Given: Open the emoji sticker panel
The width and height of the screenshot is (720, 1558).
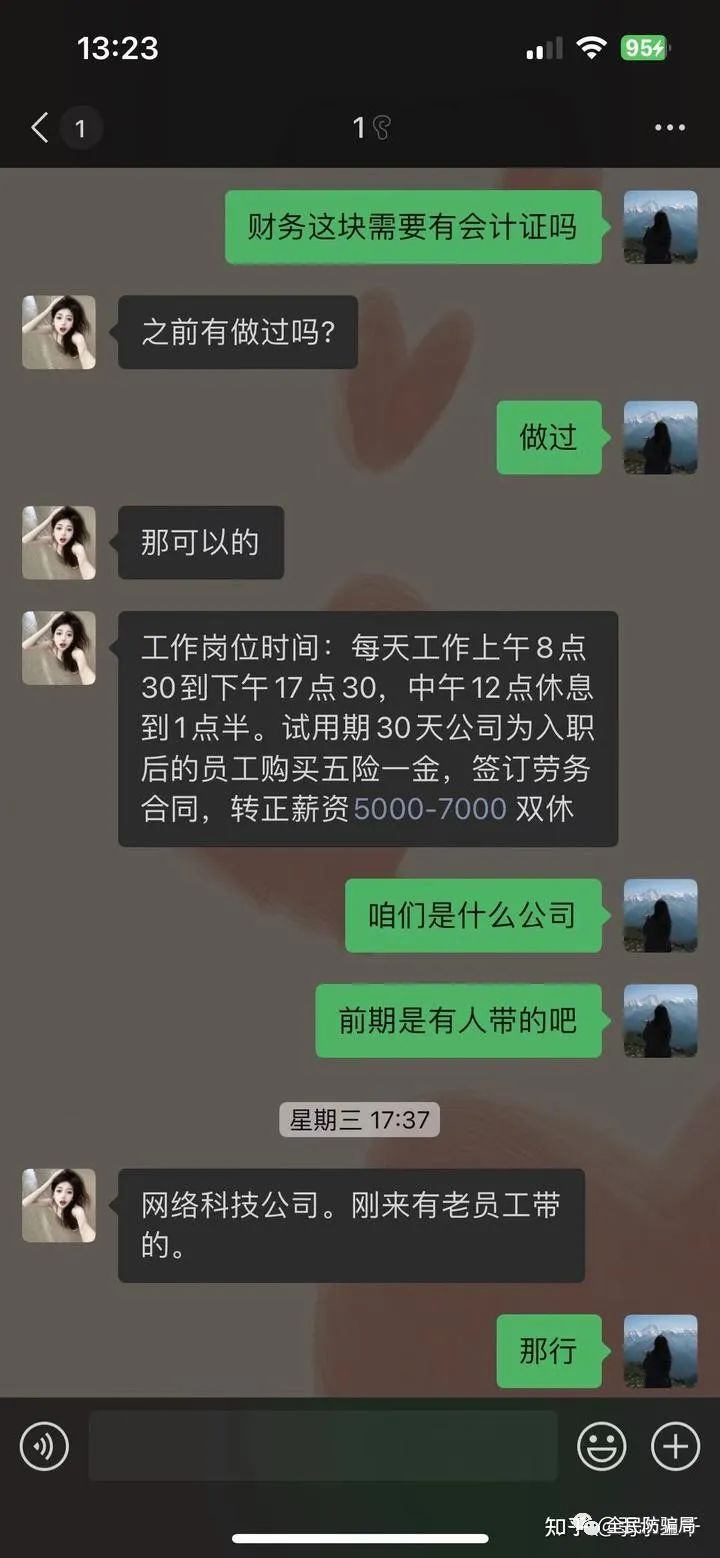Looking at the screenshot, I should point(602,1446).
